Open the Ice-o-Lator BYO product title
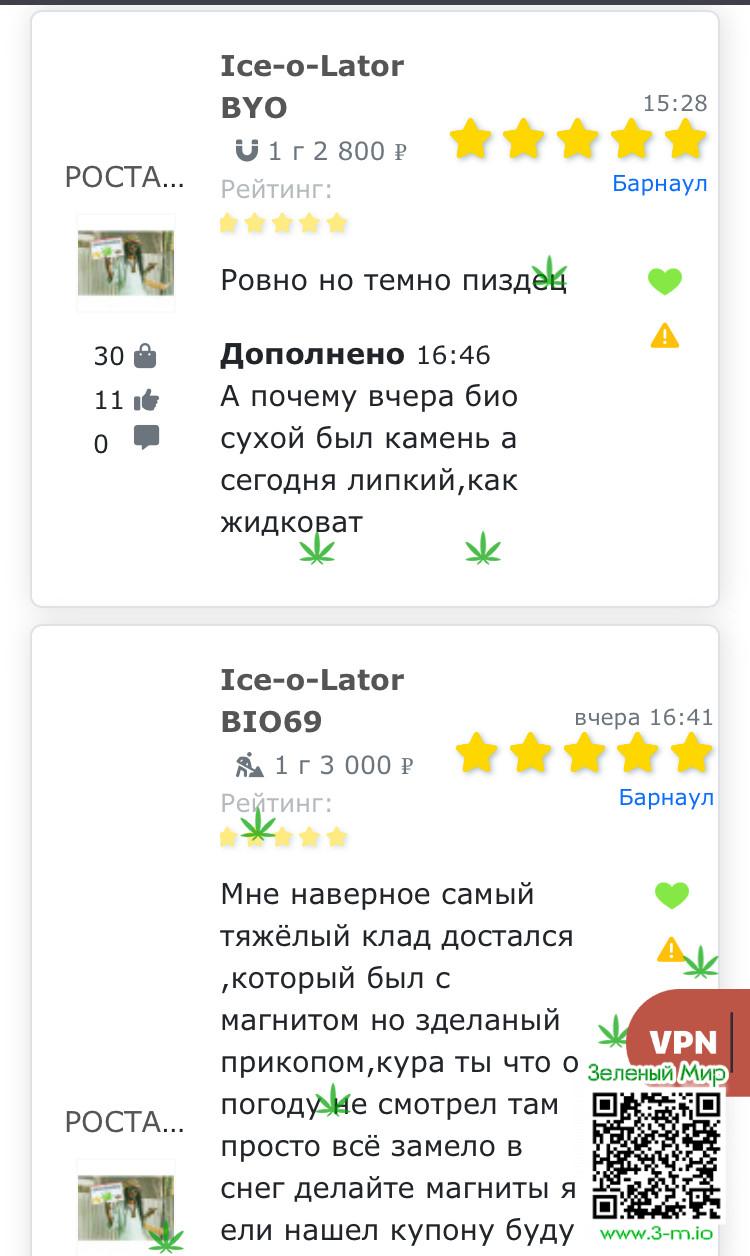 pos(312,86)
